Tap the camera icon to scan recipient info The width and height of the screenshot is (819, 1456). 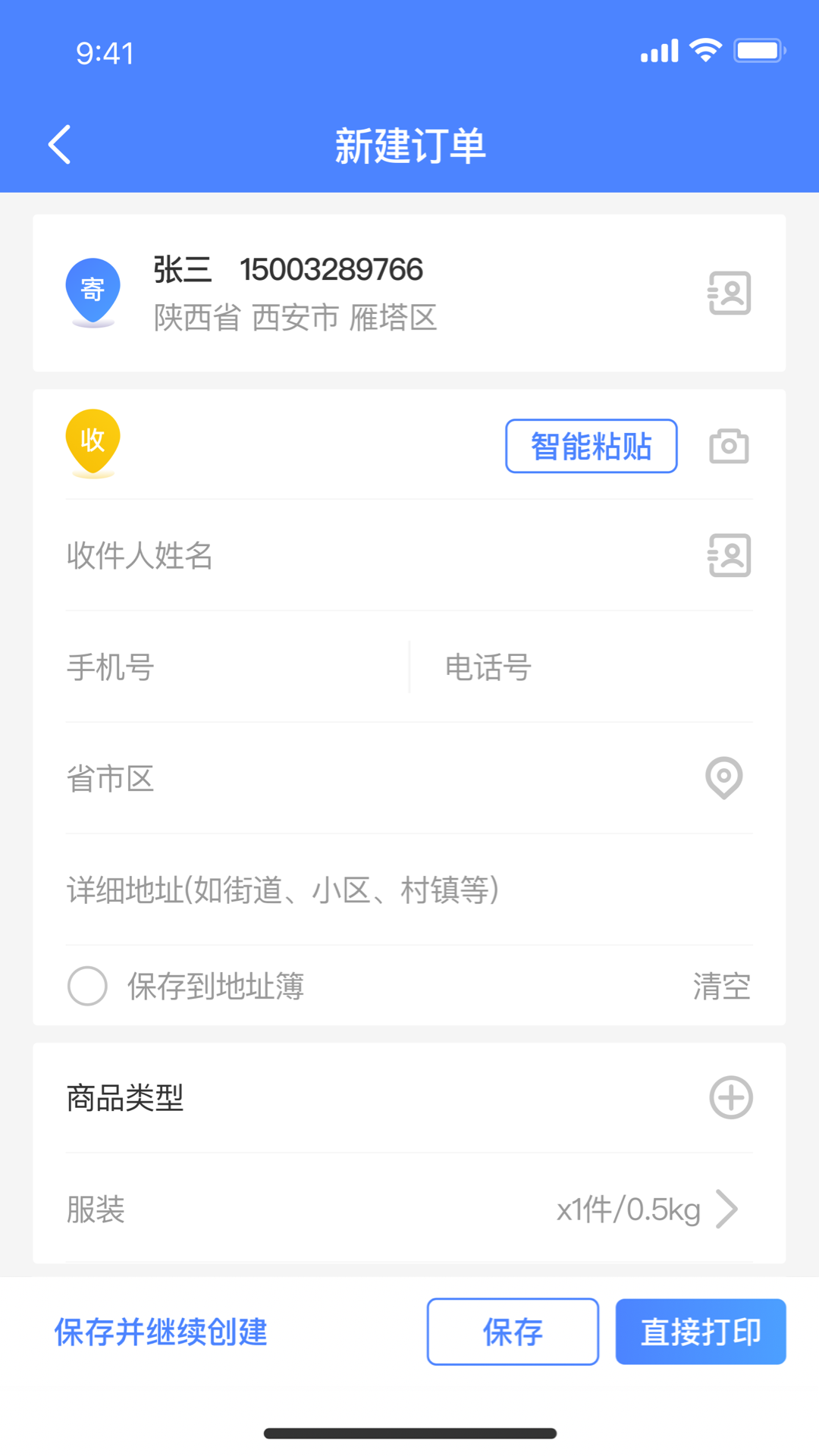click(x=729, y=447)
